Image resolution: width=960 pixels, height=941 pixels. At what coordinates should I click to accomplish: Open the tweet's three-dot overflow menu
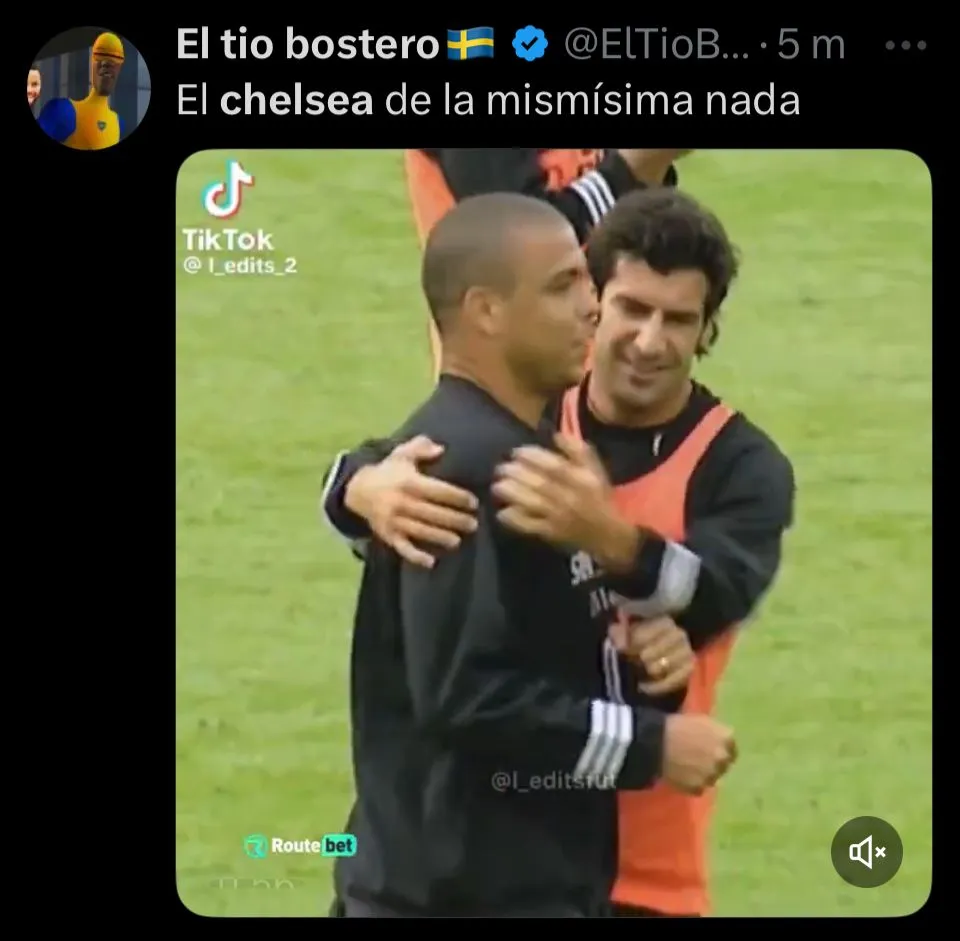[x=905, y=46]
